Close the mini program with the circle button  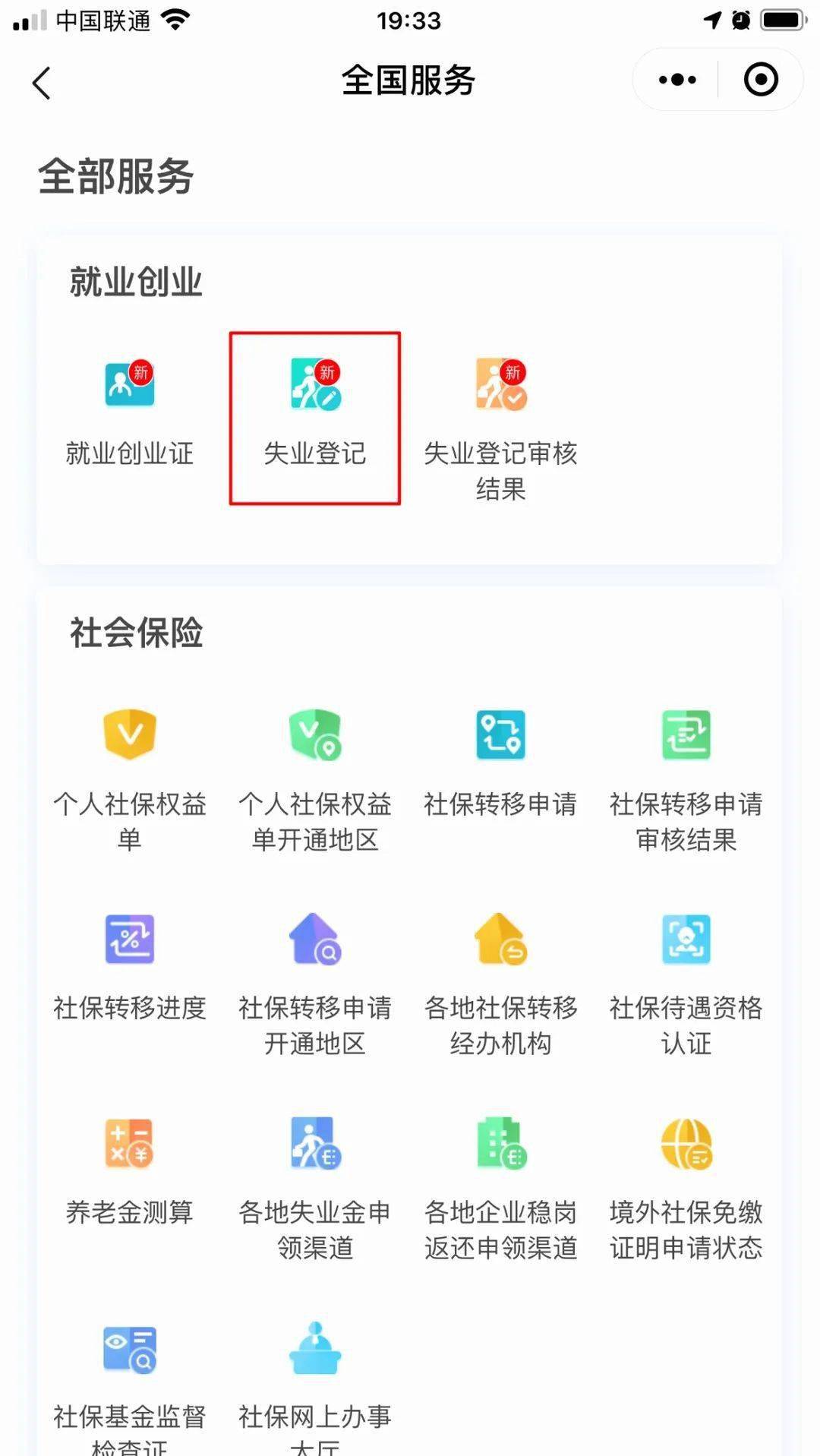click(761, 80)
